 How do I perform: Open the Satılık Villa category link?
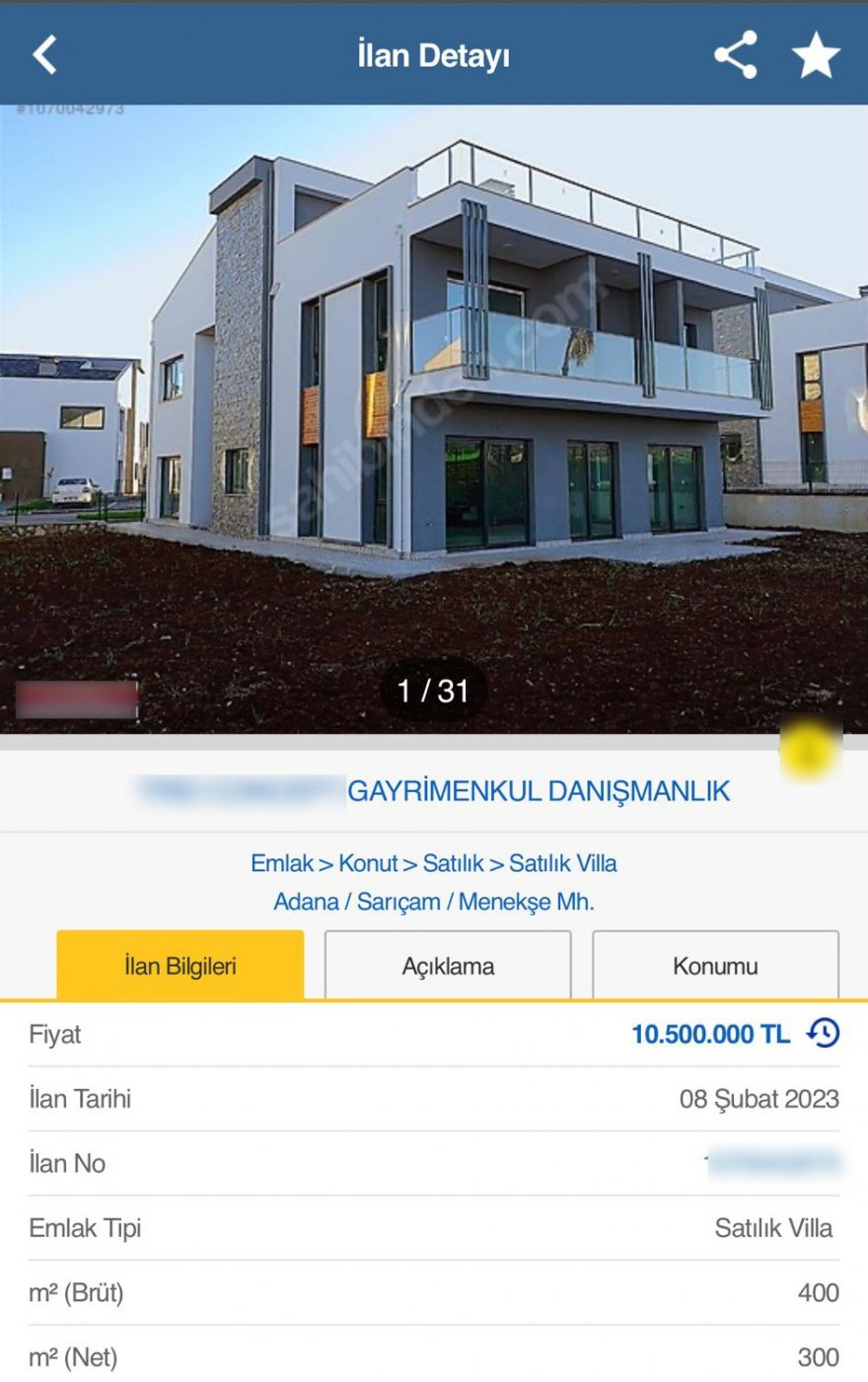coord(563,863)
